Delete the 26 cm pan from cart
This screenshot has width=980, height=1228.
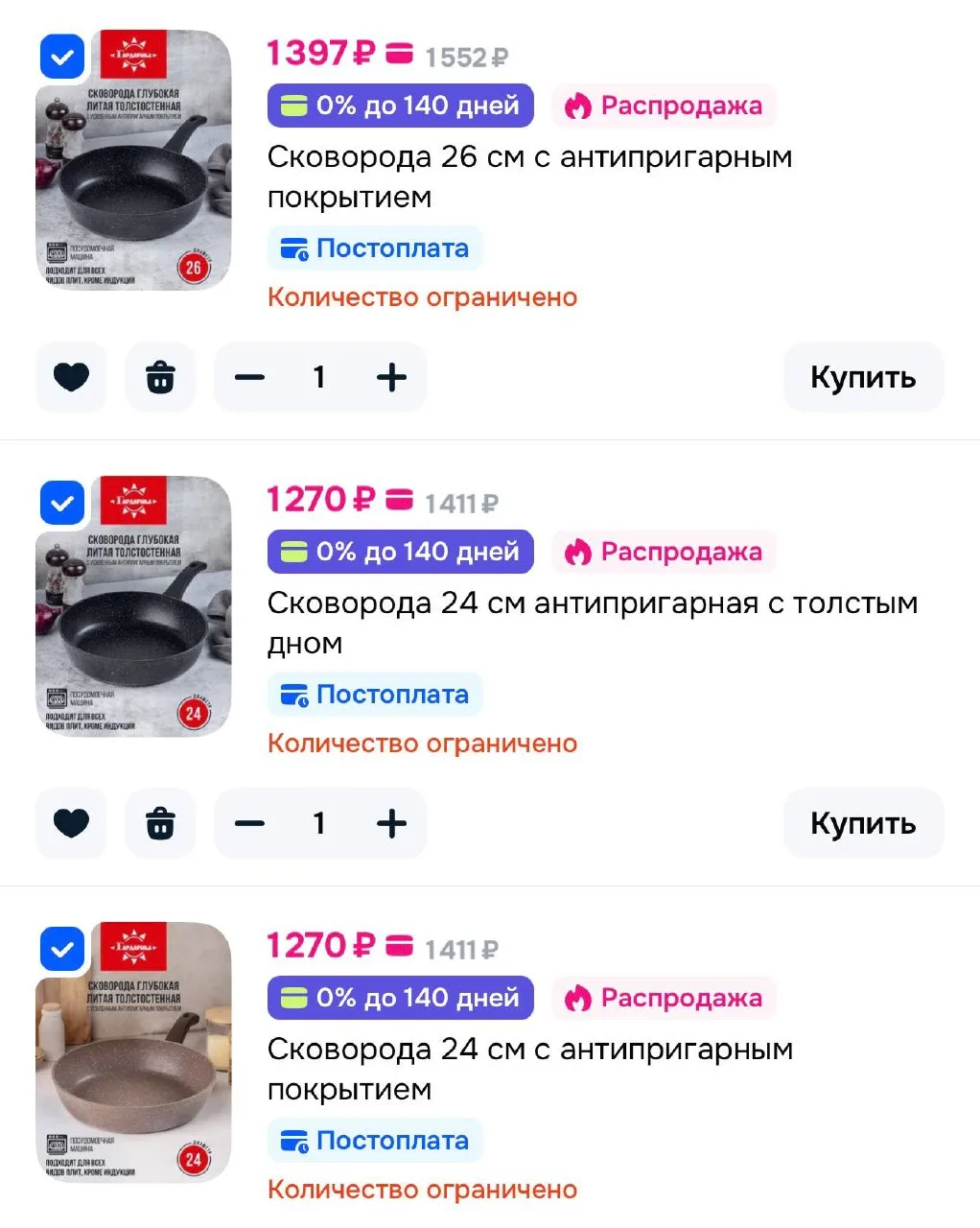coord(160,377)
